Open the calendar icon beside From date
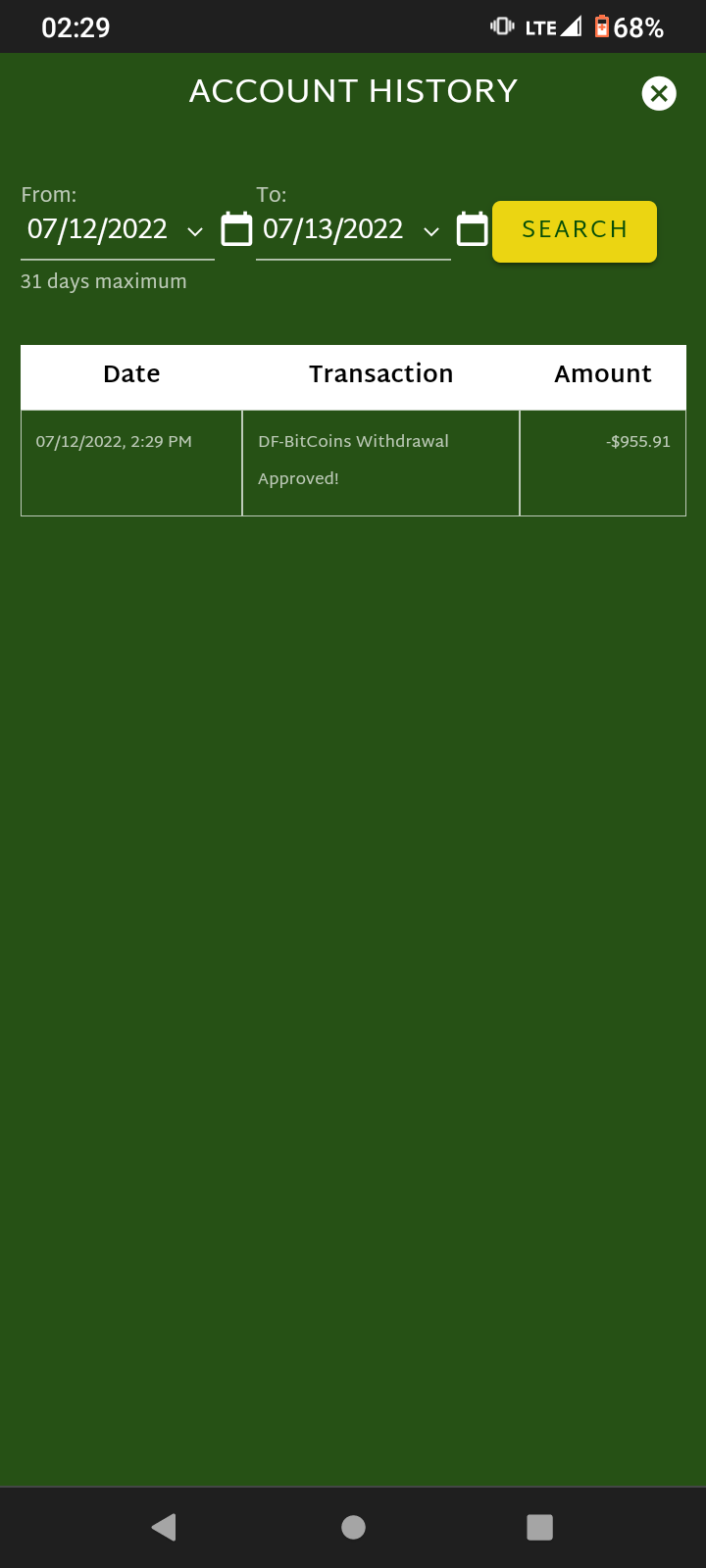 coord(236,230)
